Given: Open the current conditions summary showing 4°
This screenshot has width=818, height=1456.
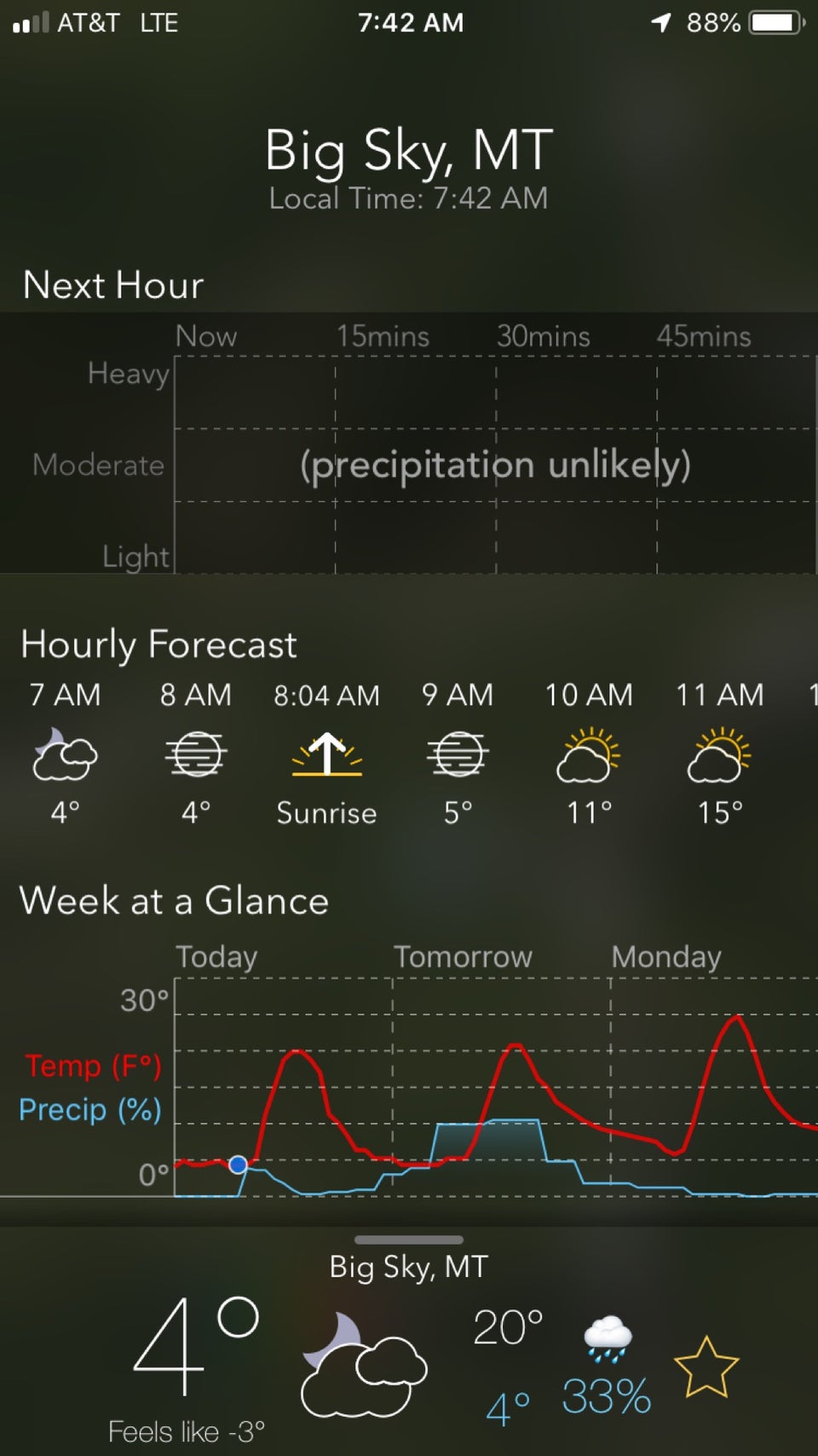Looking at the screenshot, I should point(196,1349).
